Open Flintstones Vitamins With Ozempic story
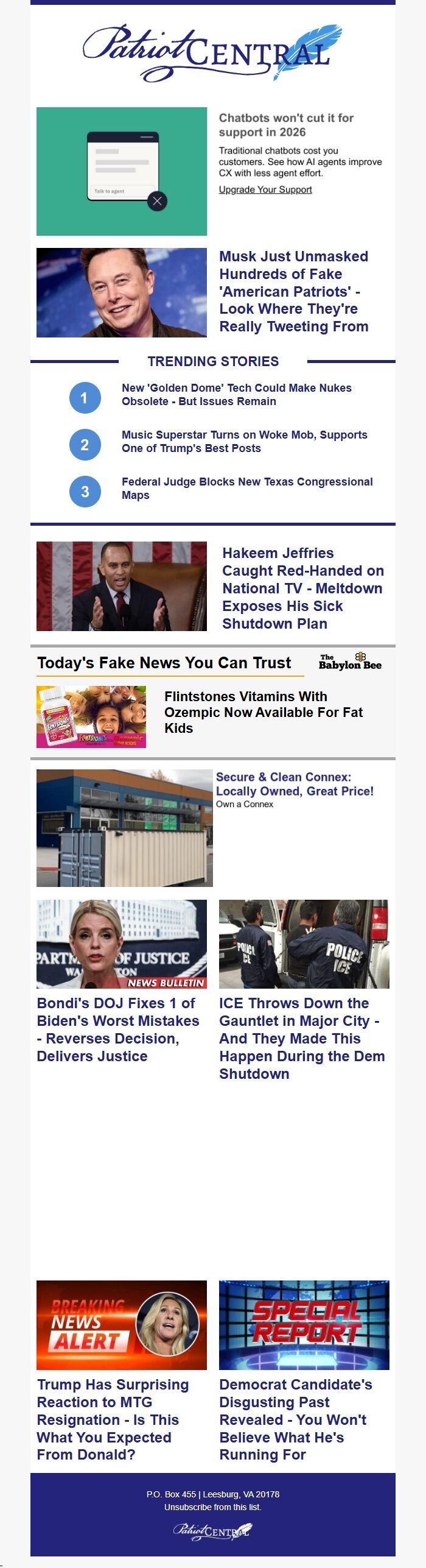426x1568 pixels. pos(263,712)
